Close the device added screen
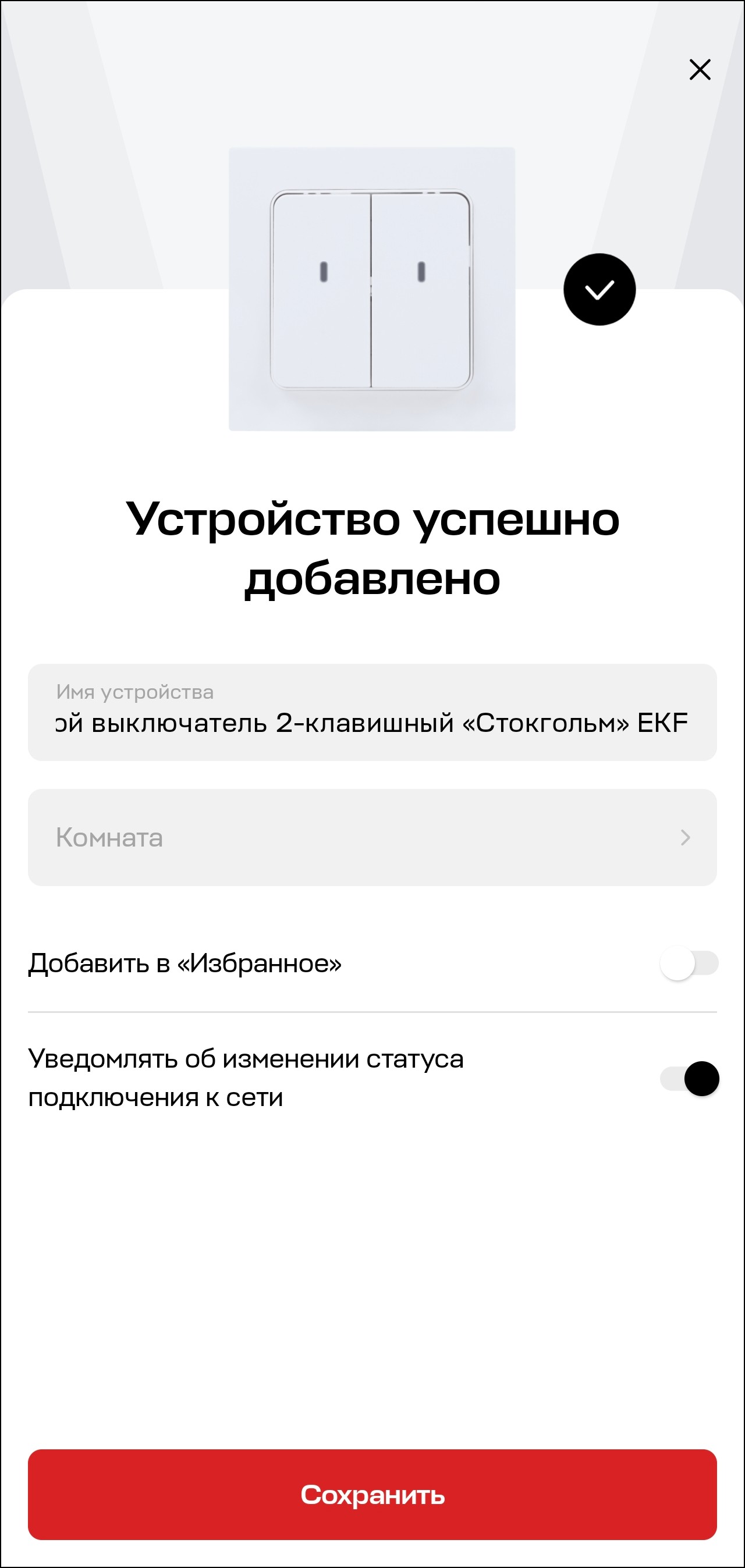745x1568 pixels. (x=700, y=69)
